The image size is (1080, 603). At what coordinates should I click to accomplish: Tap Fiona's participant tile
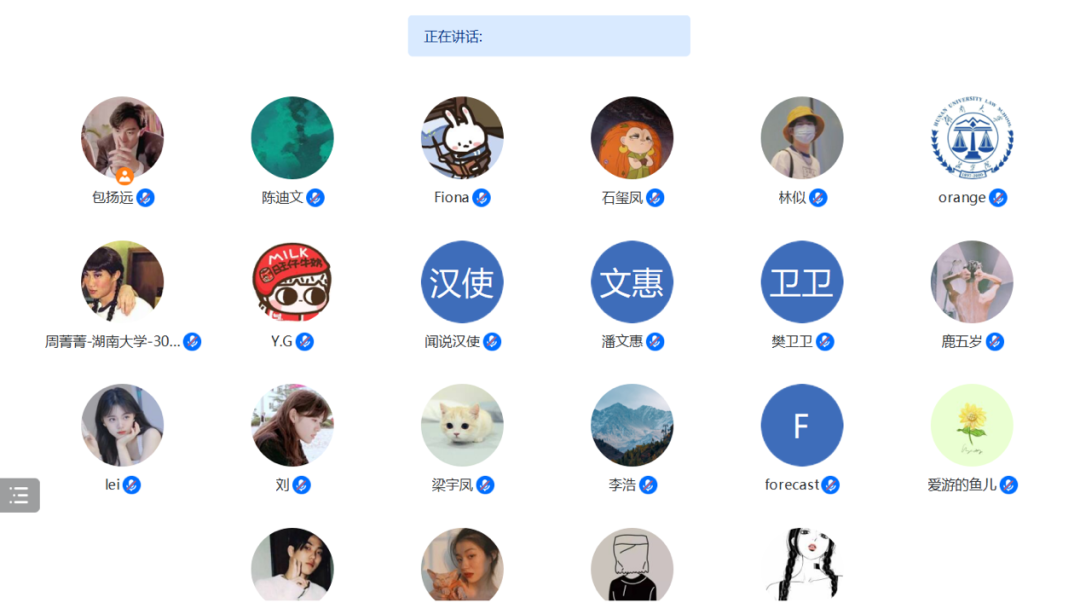(x=462, y=138)
